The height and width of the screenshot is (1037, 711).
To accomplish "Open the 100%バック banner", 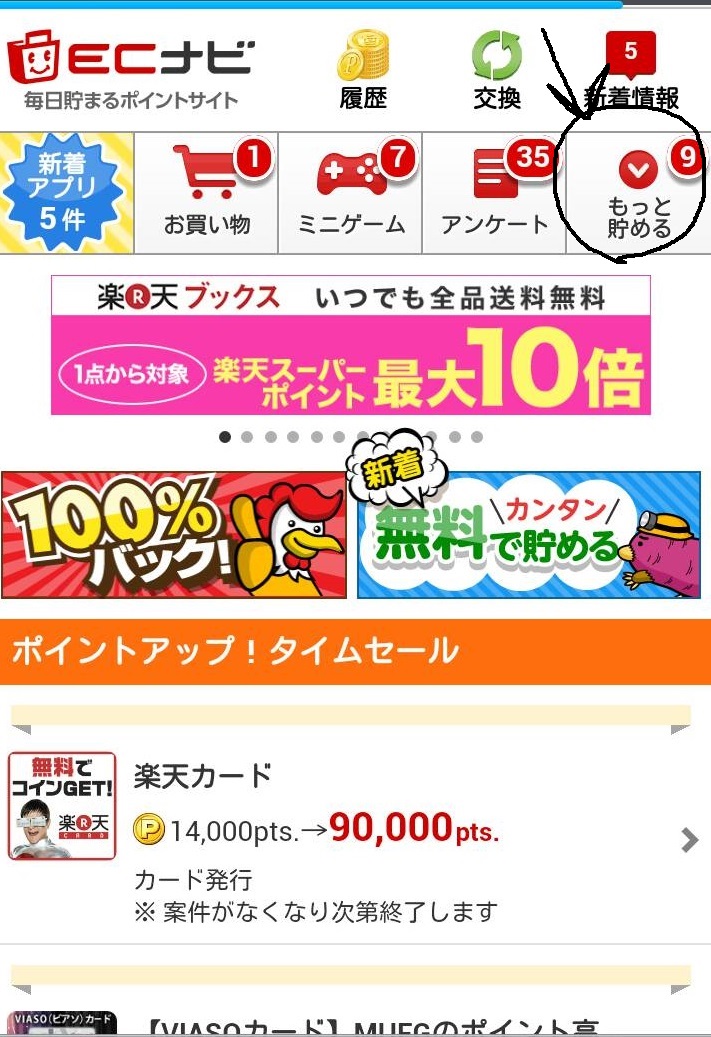I will coord(174,535).
